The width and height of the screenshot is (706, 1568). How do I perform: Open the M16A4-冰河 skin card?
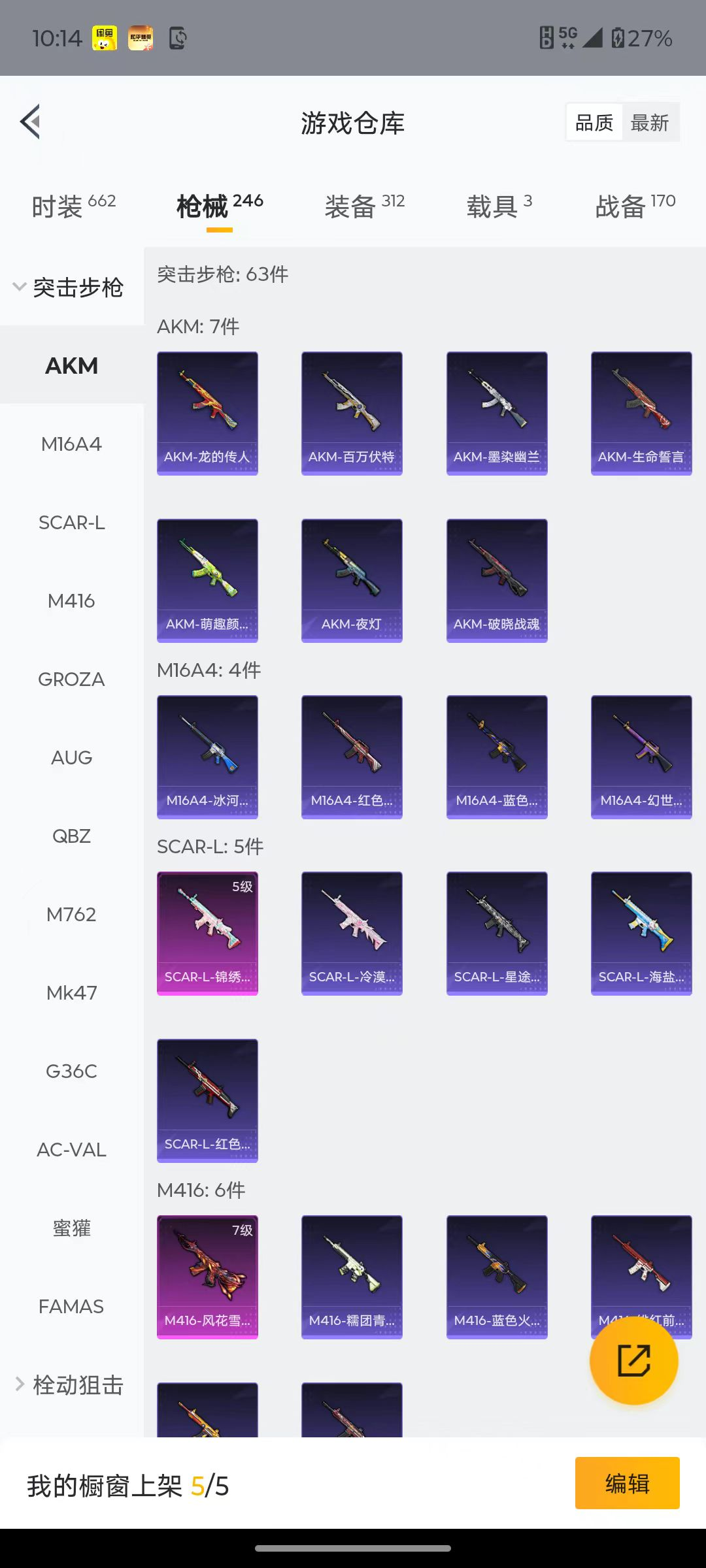coord(207,757)
